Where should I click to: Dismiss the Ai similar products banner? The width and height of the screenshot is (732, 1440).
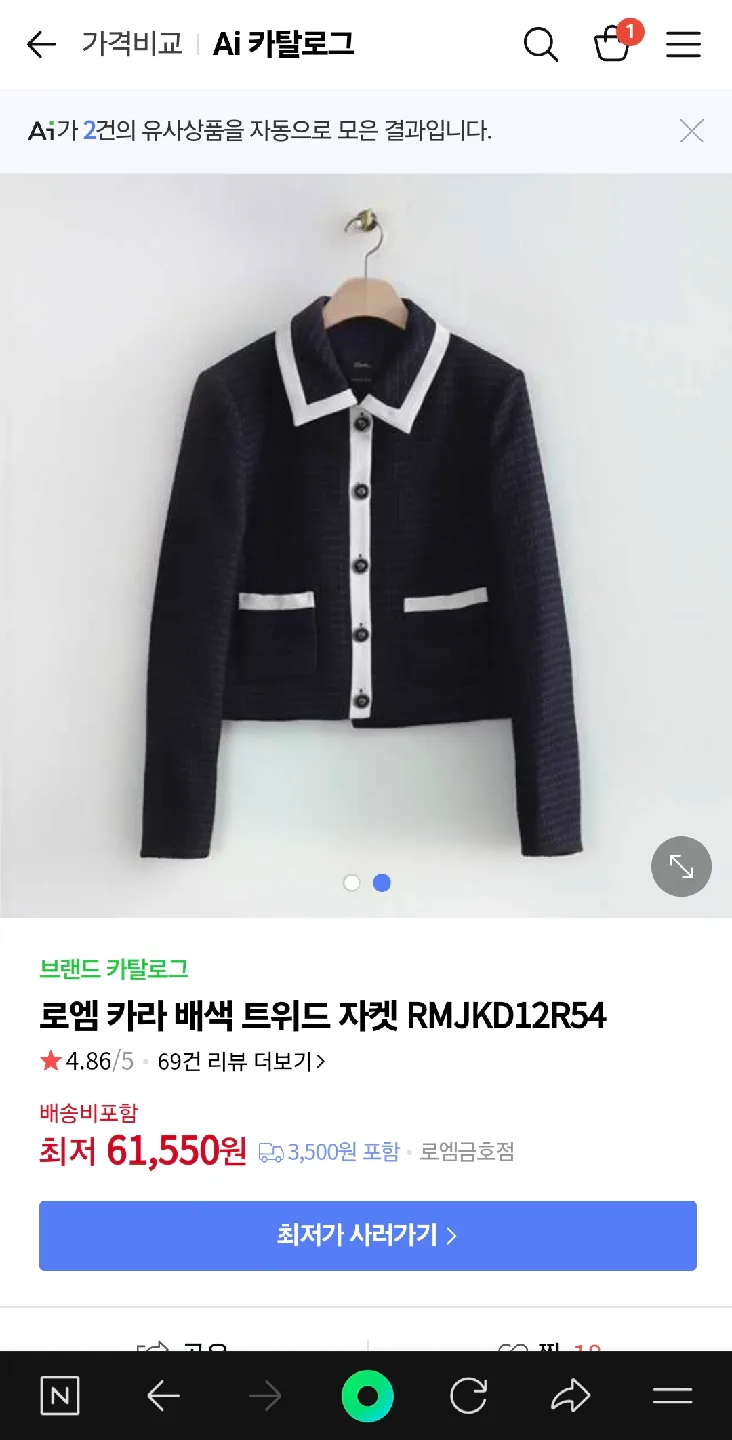coord(692,131)
